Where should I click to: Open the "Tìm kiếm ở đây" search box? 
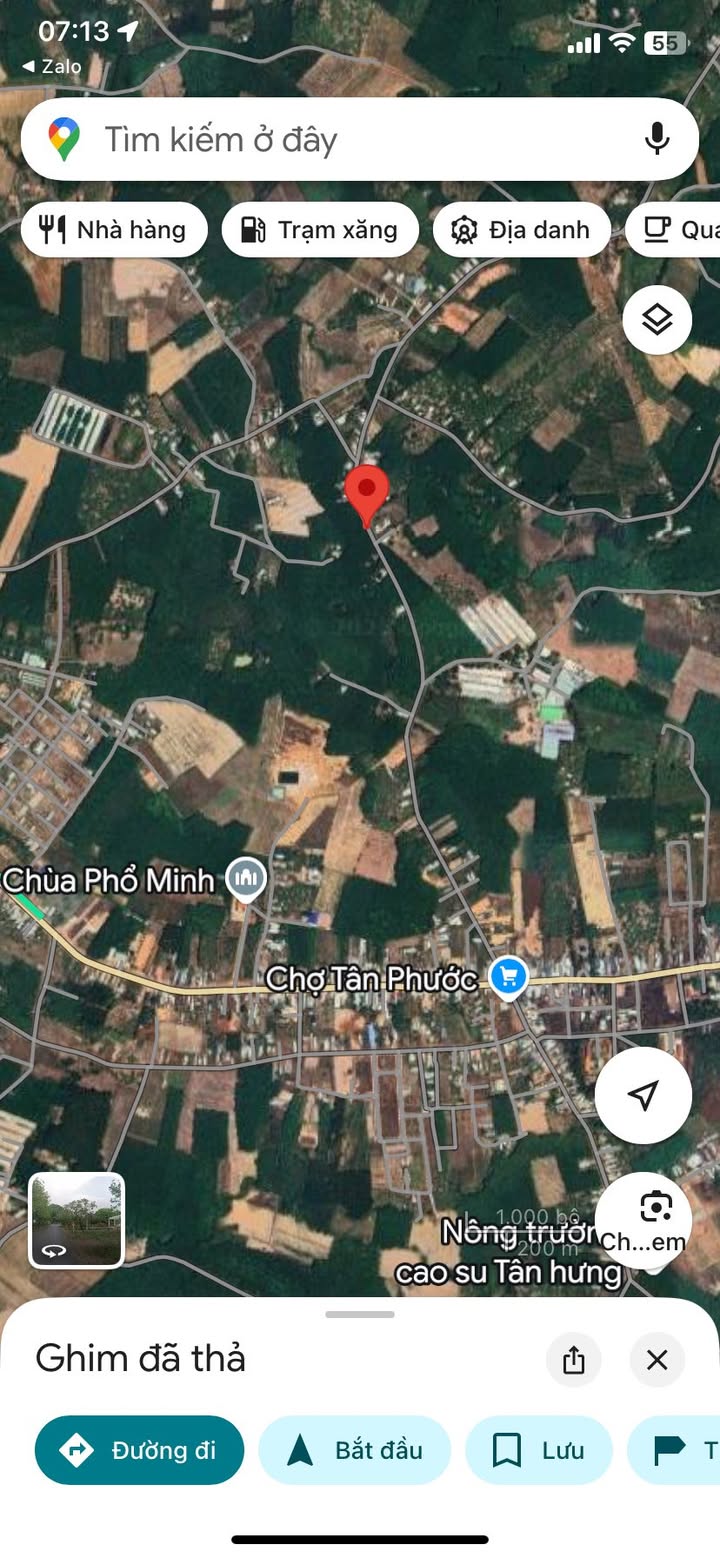[340, 139]
